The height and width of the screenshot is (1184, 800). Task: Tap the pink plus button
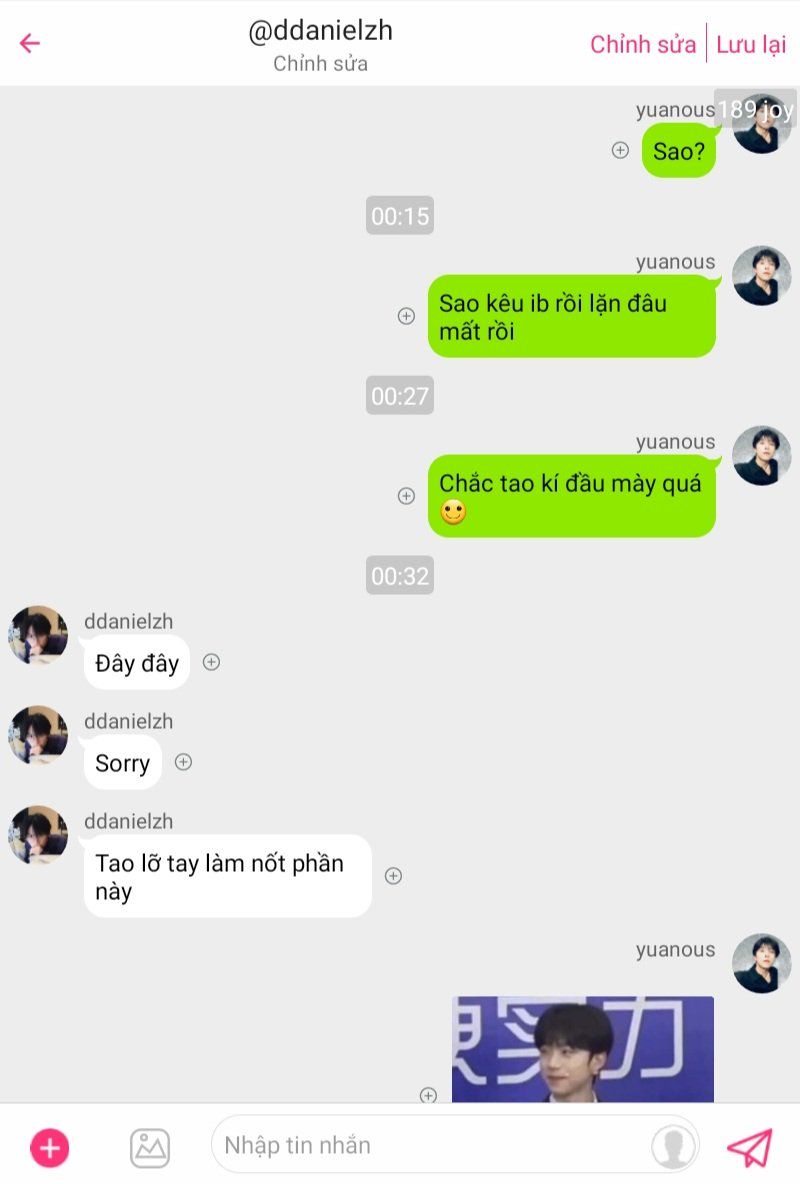(50, 1147)
